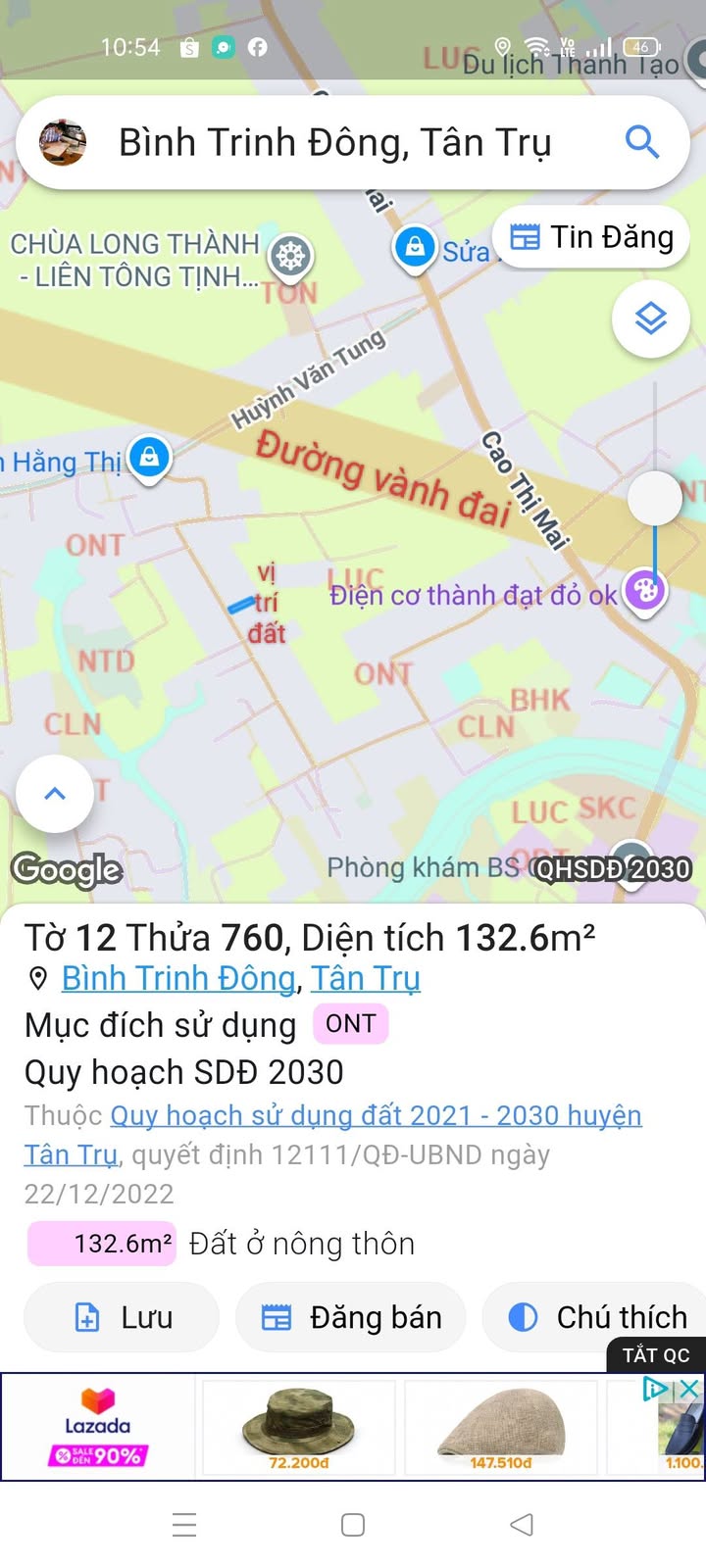Open the Chú thích legend
This screenshot has height=1568, width=706.
point(596,1317)
